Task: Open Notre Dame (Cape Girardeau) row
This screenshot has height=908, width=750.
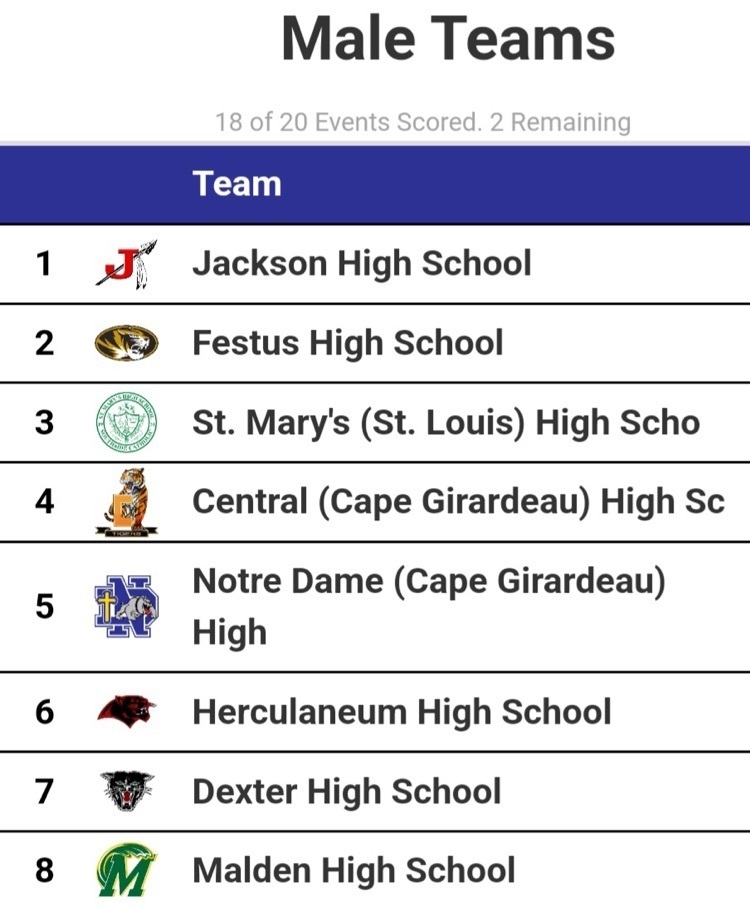Action: (428, 606)
